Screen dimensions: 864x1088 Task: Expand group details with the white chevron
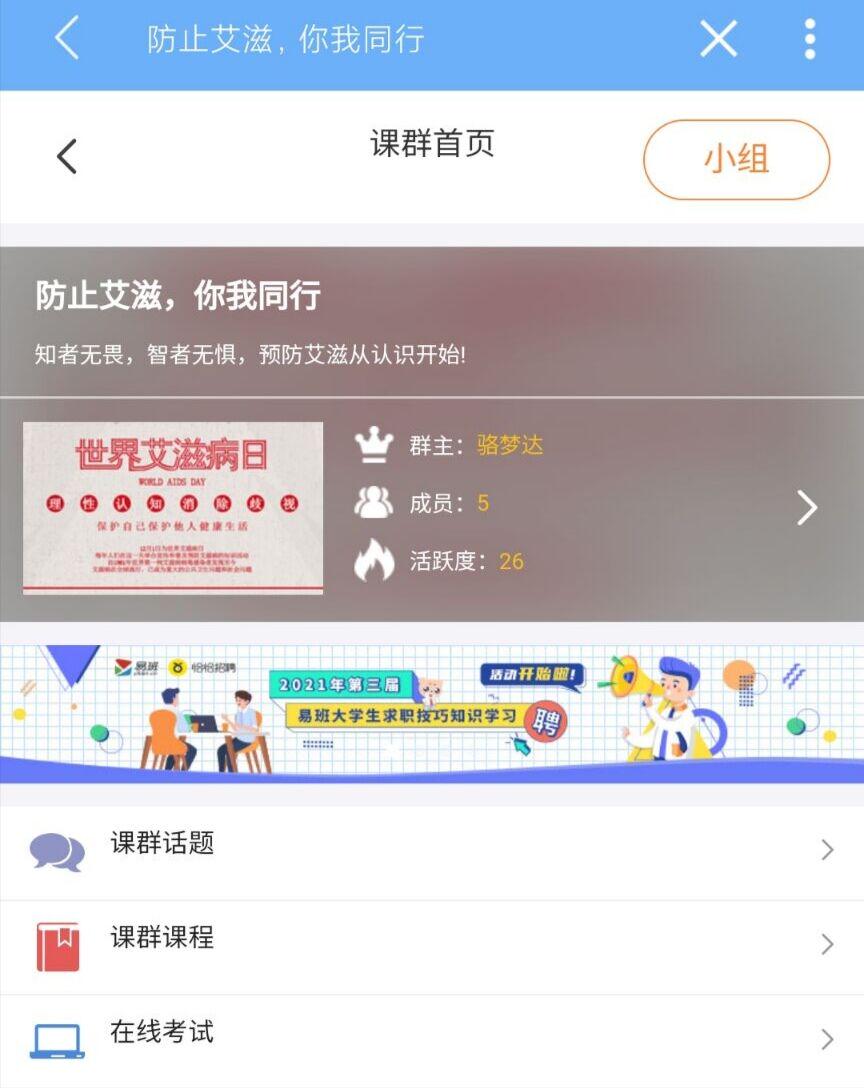click(807, 508)
